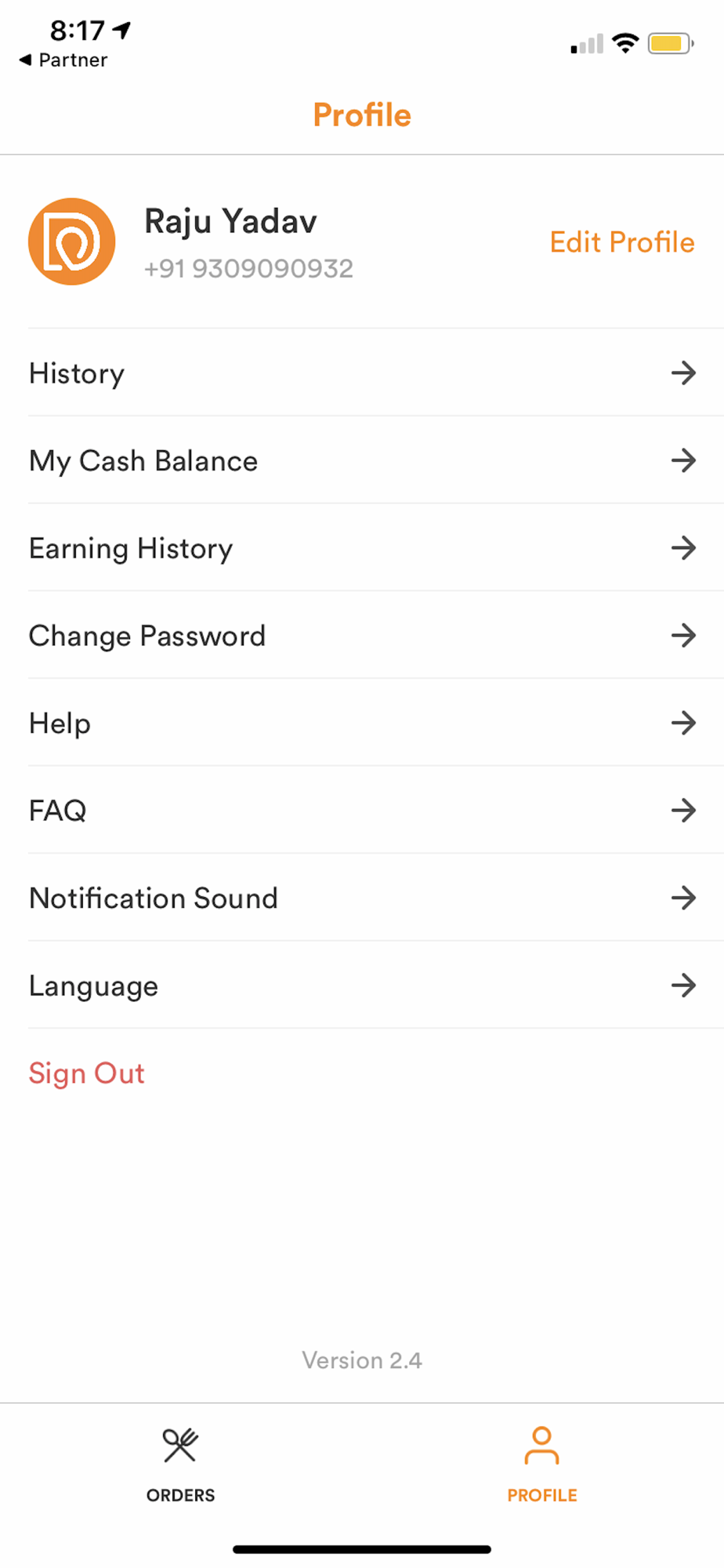Open the History row

pos(362,372)
